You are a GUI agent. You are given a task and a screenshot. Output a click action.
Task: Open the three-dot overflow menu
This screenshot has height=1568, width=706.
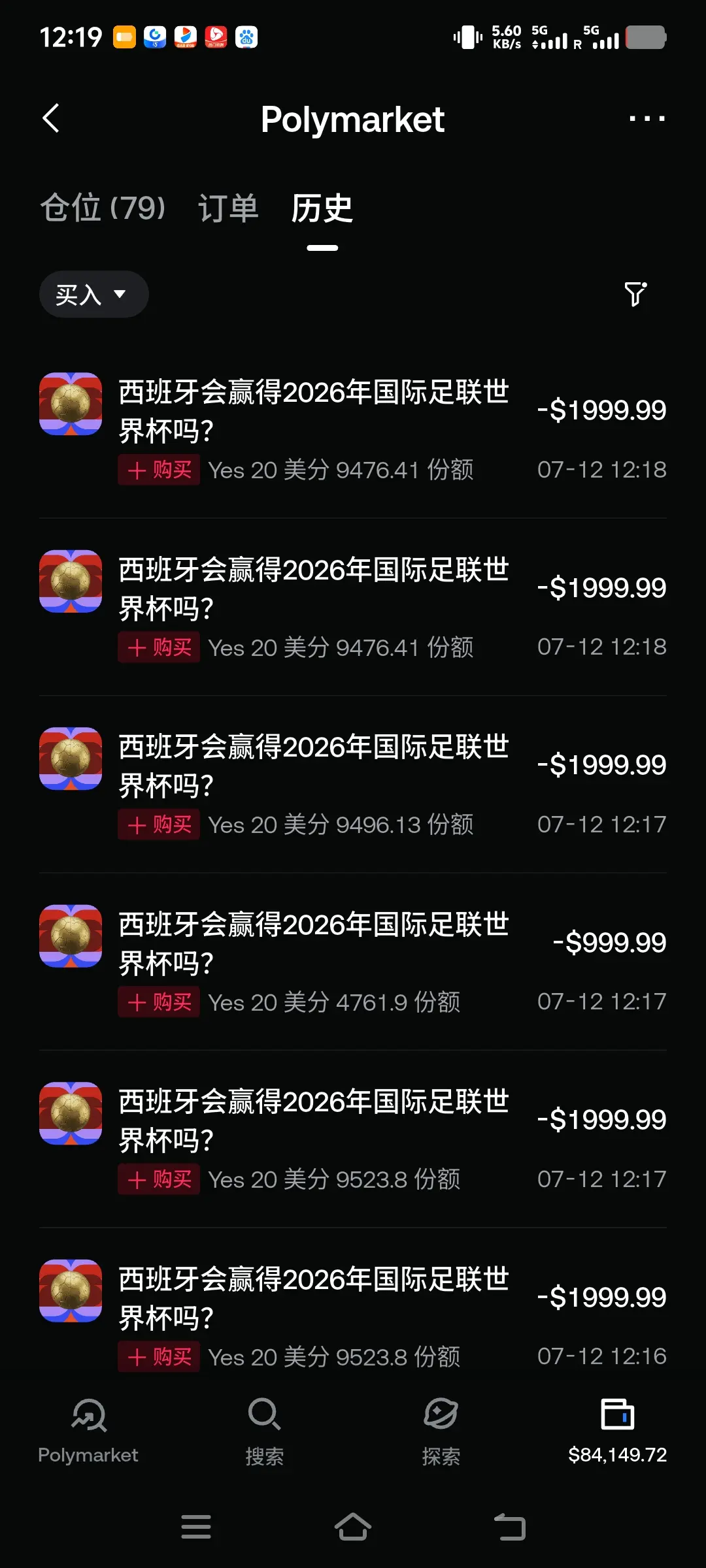point(647,118)
